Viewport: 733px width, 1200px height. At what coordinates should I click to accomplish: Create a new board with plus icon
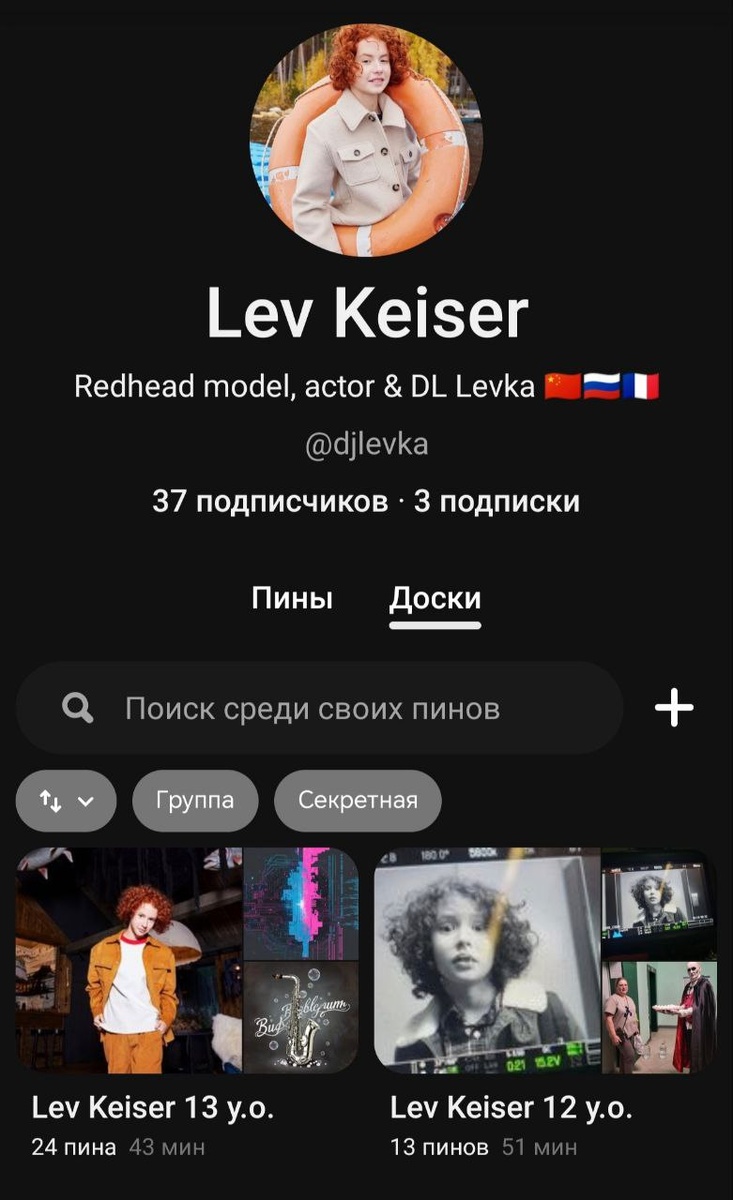point(674,708)
